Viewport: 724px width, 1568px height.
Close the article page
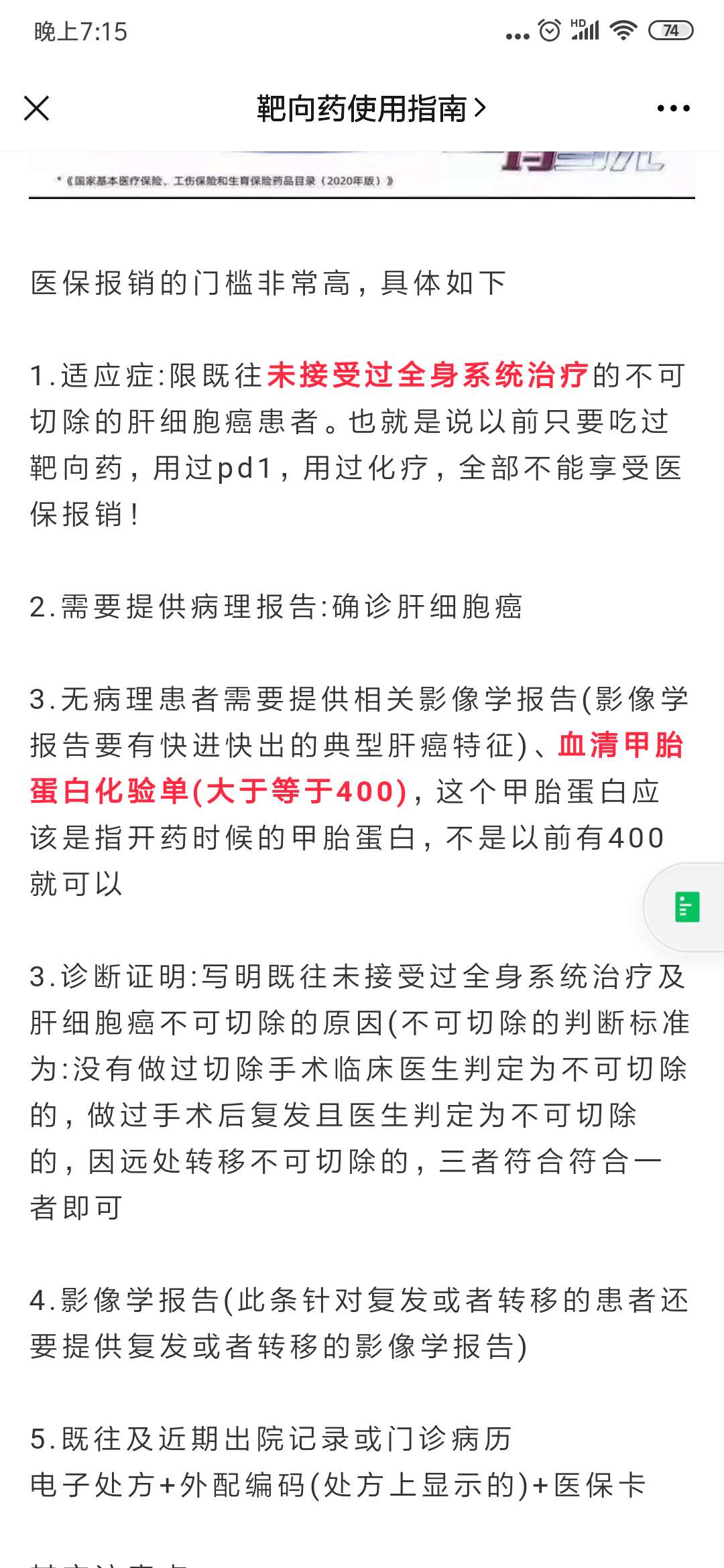(37, 108)
